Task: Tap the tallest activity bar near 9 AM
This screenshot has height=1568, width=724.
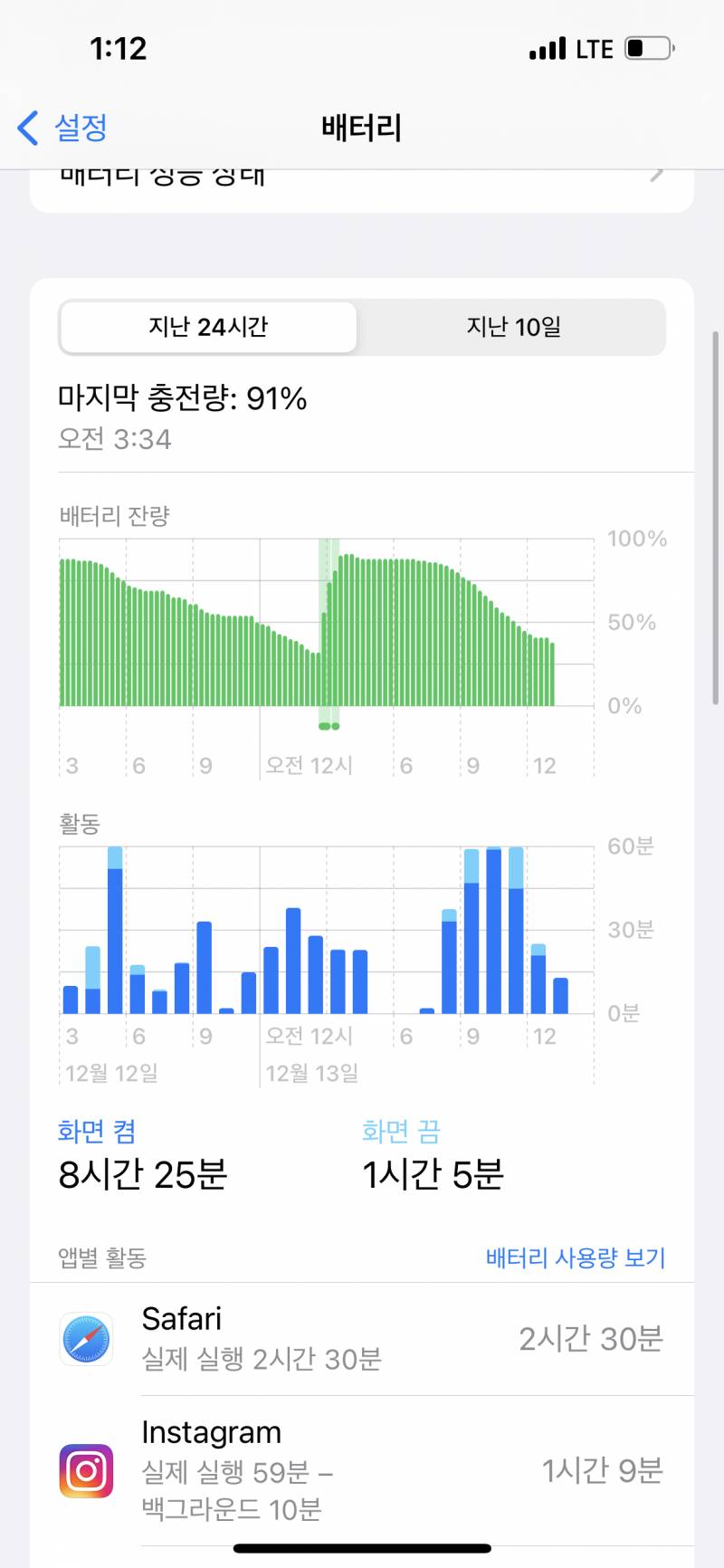Action: (493, 928)
